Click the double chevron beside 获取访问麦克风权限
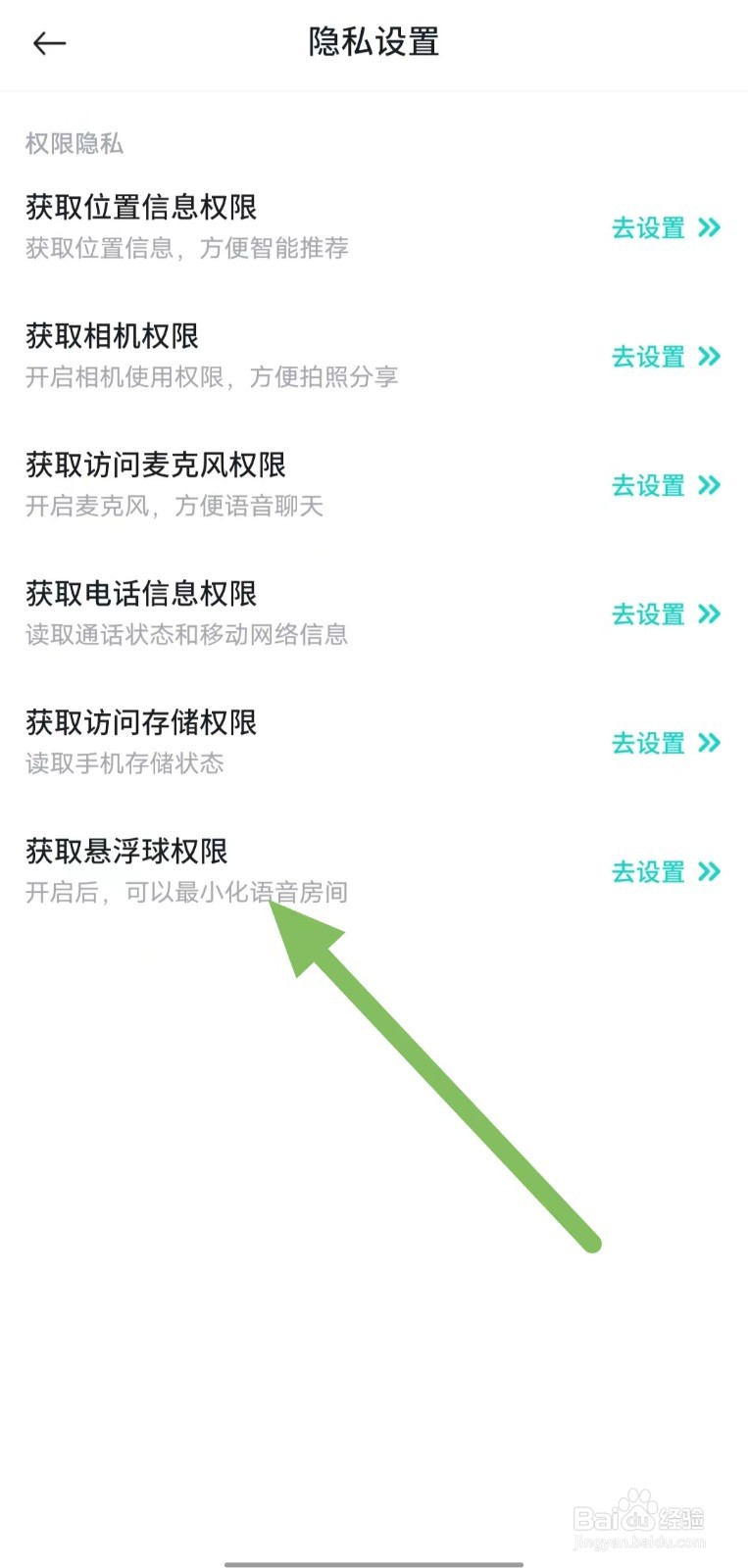Screen dimensions: 748x1568 coord(709,486)
